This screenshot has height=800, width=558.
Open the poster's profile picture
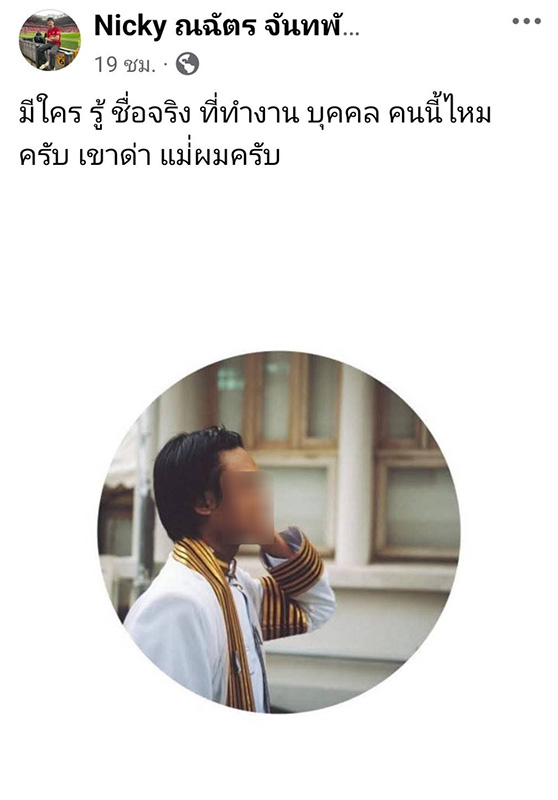(x=49, y=40)
